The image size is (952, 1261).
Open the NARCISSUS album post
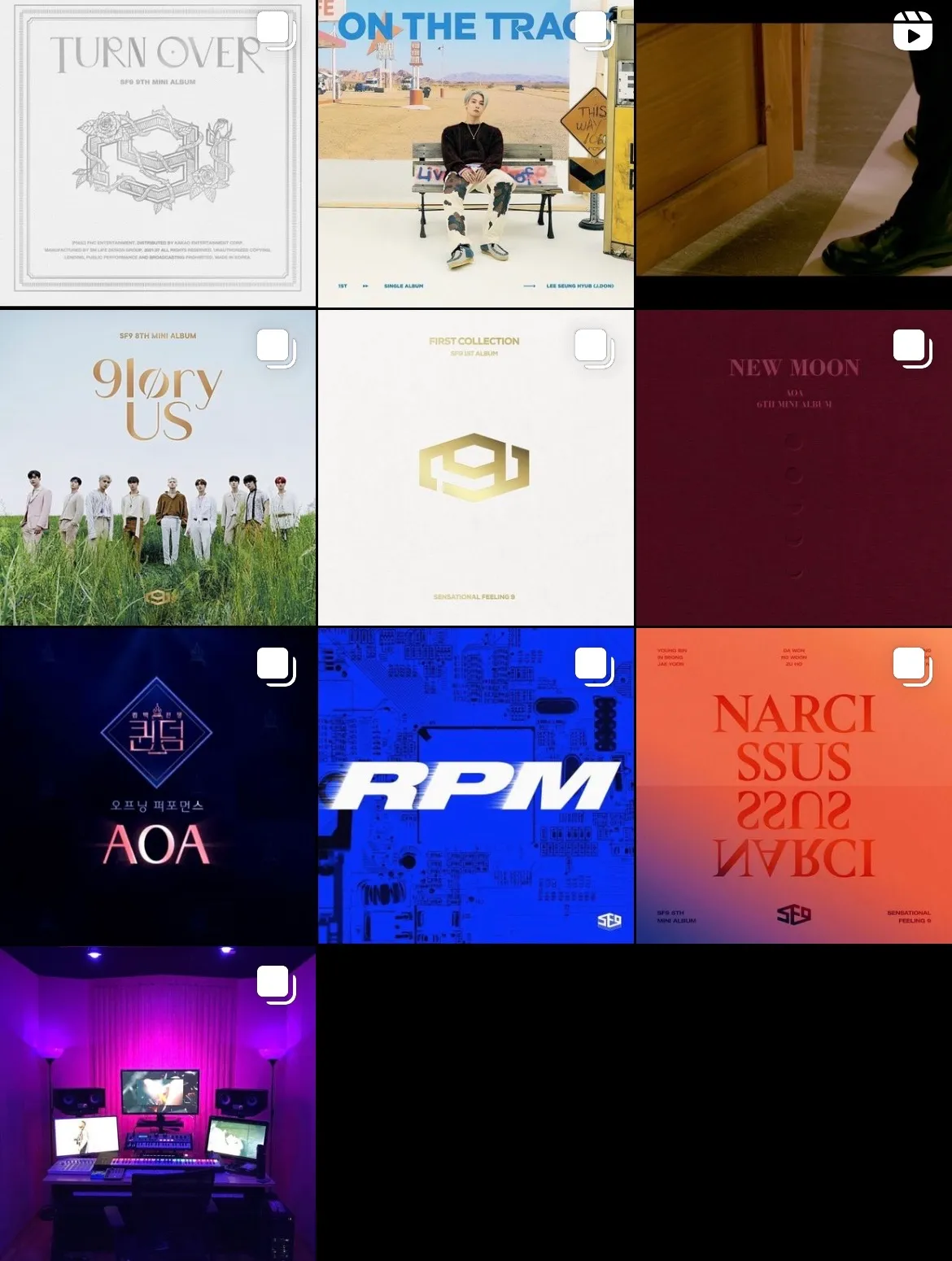click(793, 786)
